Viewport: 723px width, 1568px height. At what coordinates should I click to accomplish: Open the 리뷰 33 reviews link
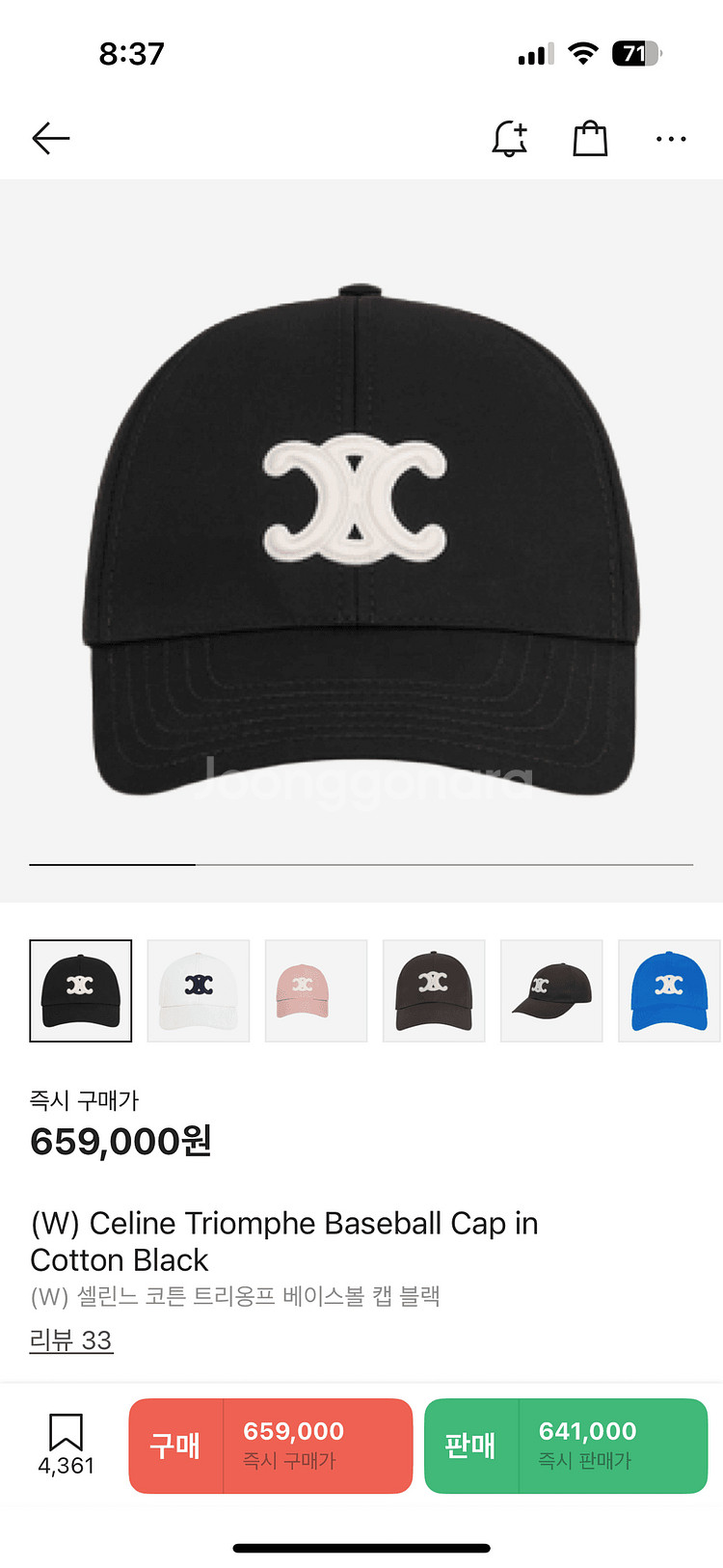(71, 1340)
